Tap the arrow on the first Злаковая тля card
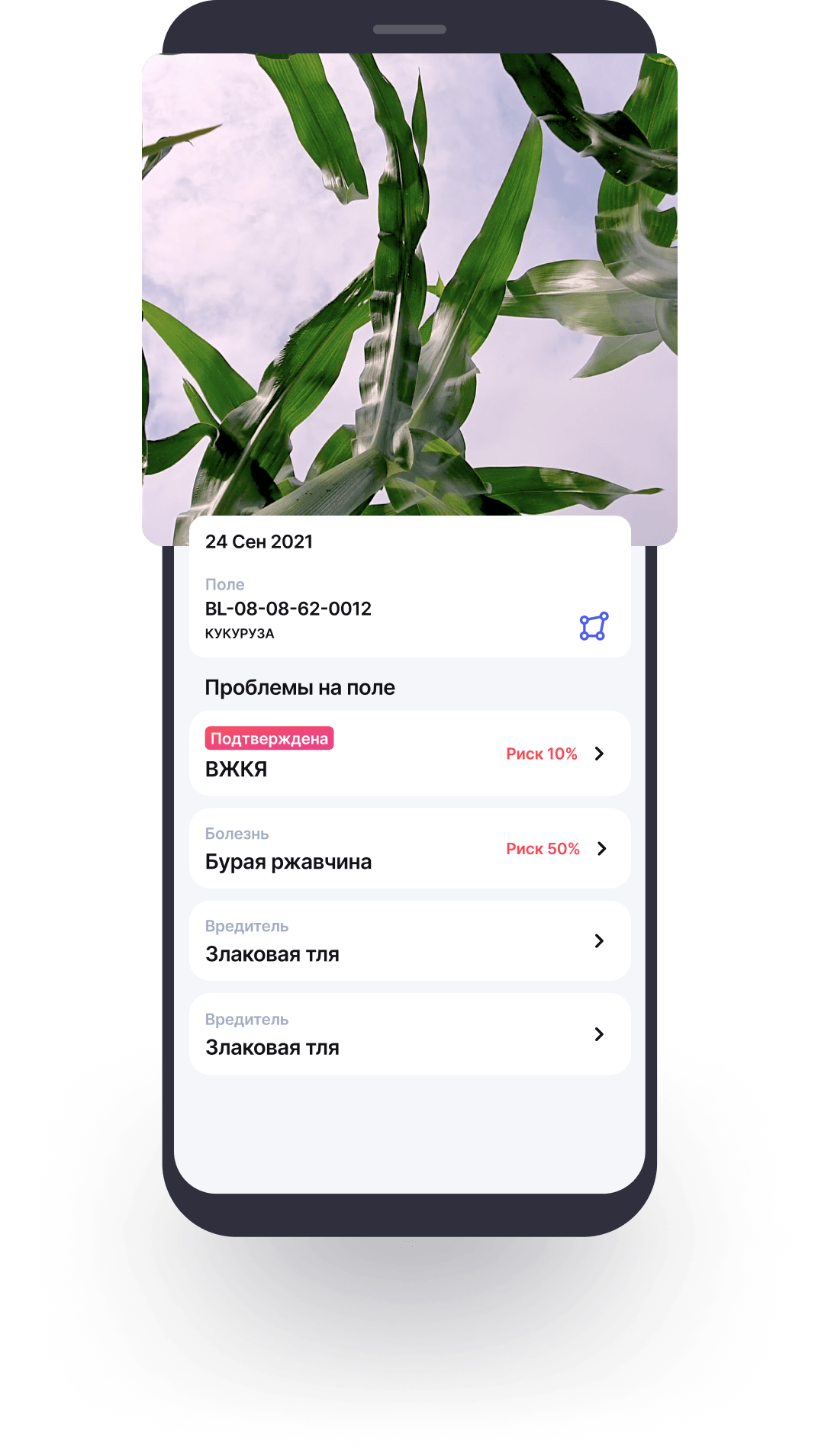Viewport: 818px width, 1456px height. tap(601, 940)
